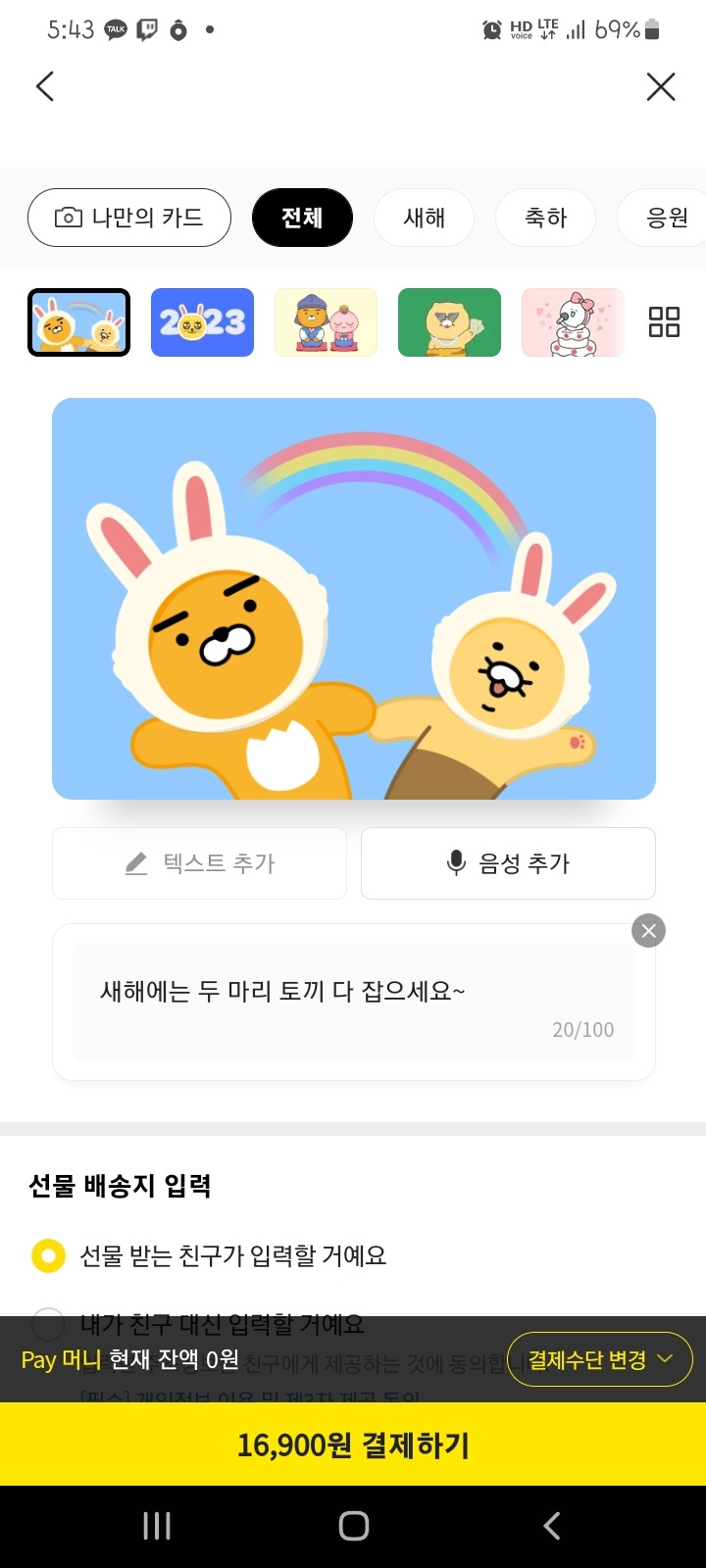Screen dimensions: 706x1568
Task: Tap the microphone icon to add voice
Action: tap(454, 863)
